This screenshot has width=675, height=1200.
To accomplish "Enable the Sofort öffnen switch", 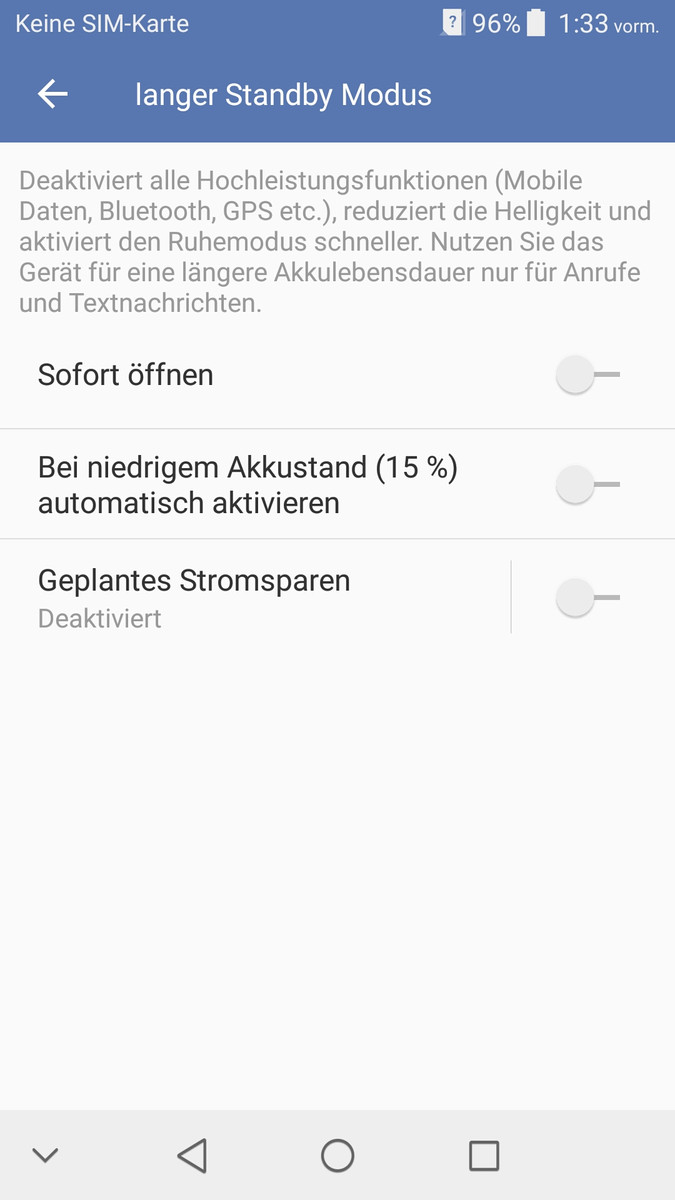I will point(587,376).
